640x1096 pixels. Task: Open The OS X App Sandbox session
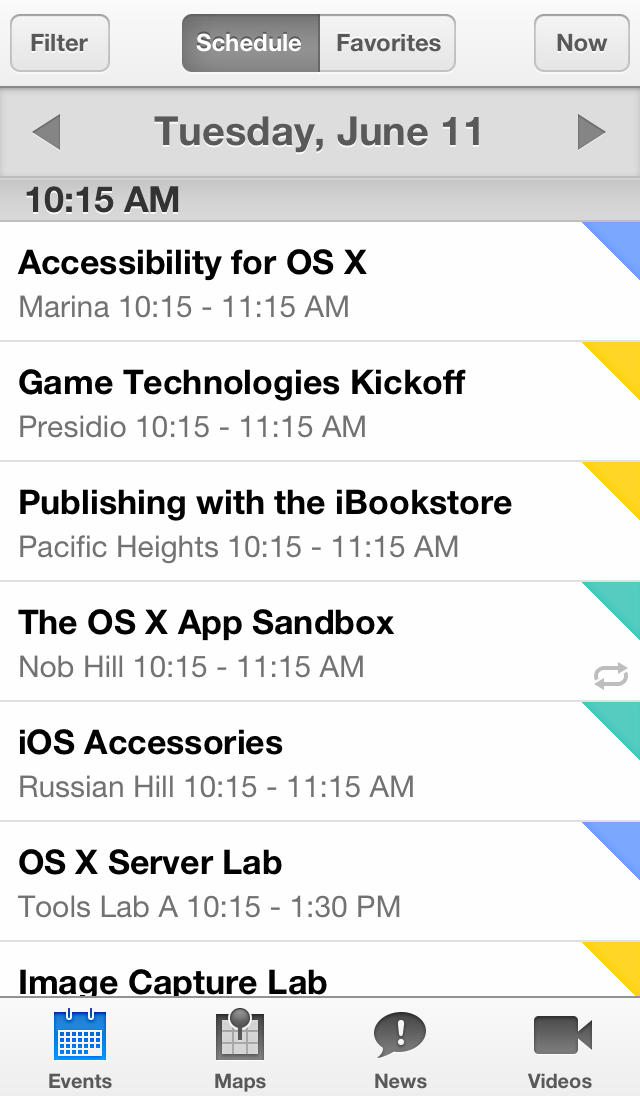[300, 641]
